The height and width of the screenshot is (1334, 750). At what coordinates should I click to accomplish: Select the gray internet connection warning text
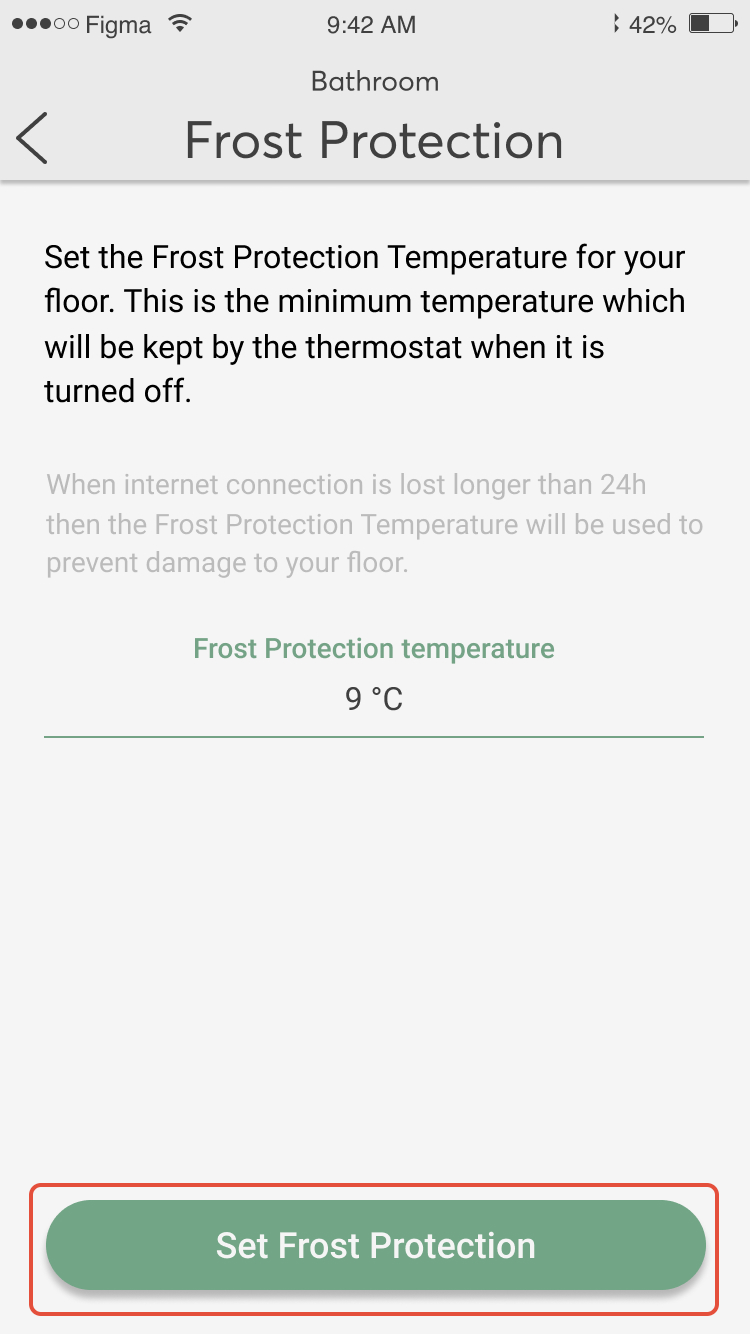[373, 523]
